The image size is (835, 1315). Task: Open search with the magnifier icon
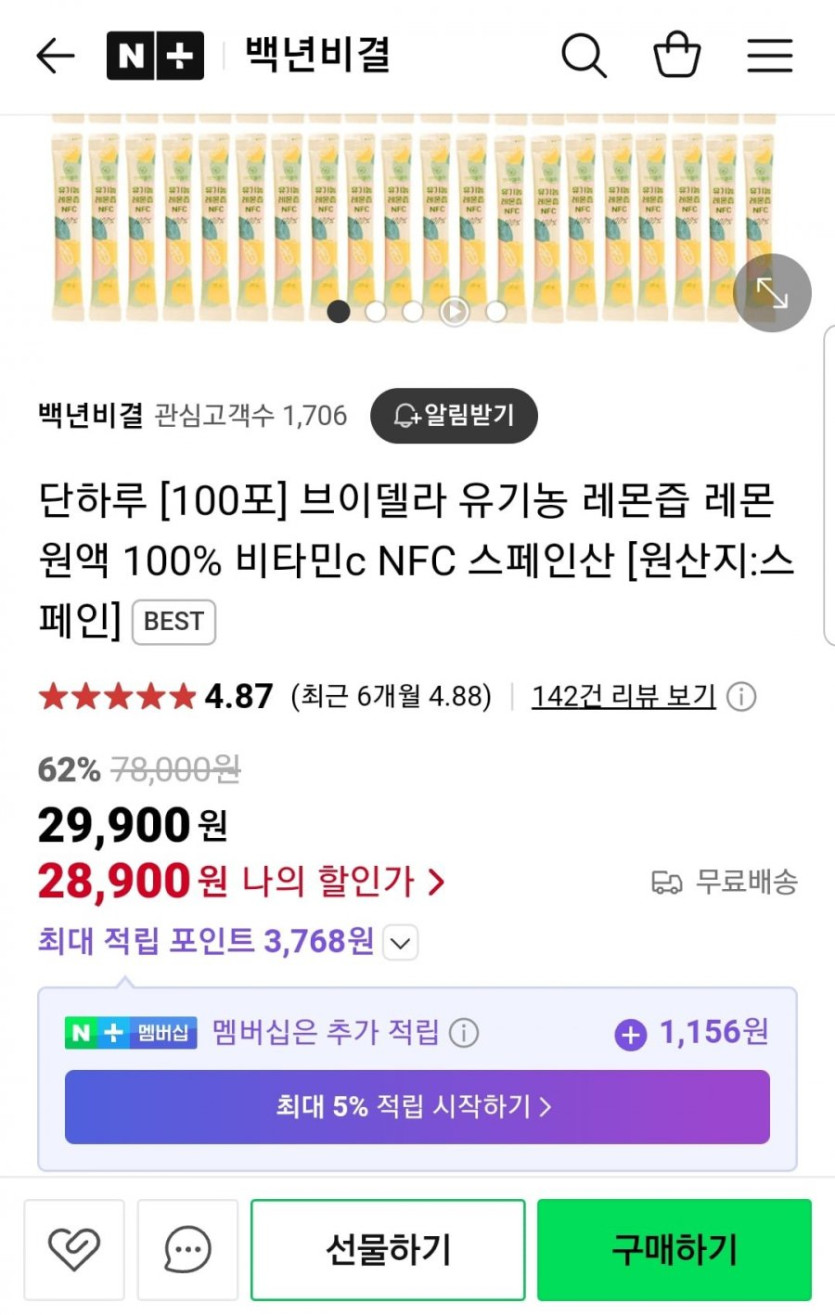583,55
